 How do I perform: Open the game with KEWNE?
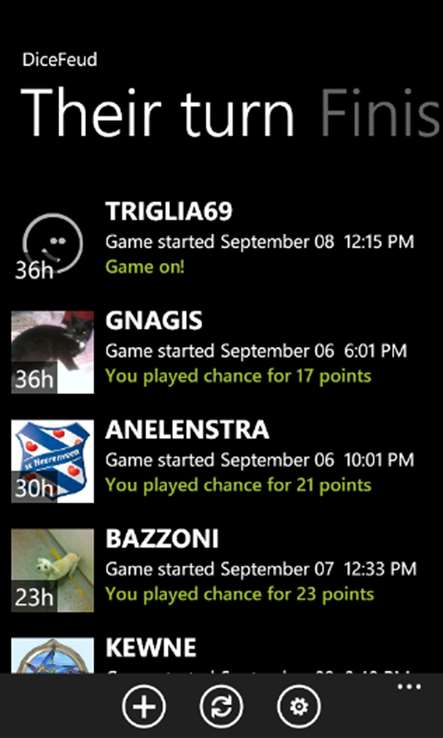point(221,655)
